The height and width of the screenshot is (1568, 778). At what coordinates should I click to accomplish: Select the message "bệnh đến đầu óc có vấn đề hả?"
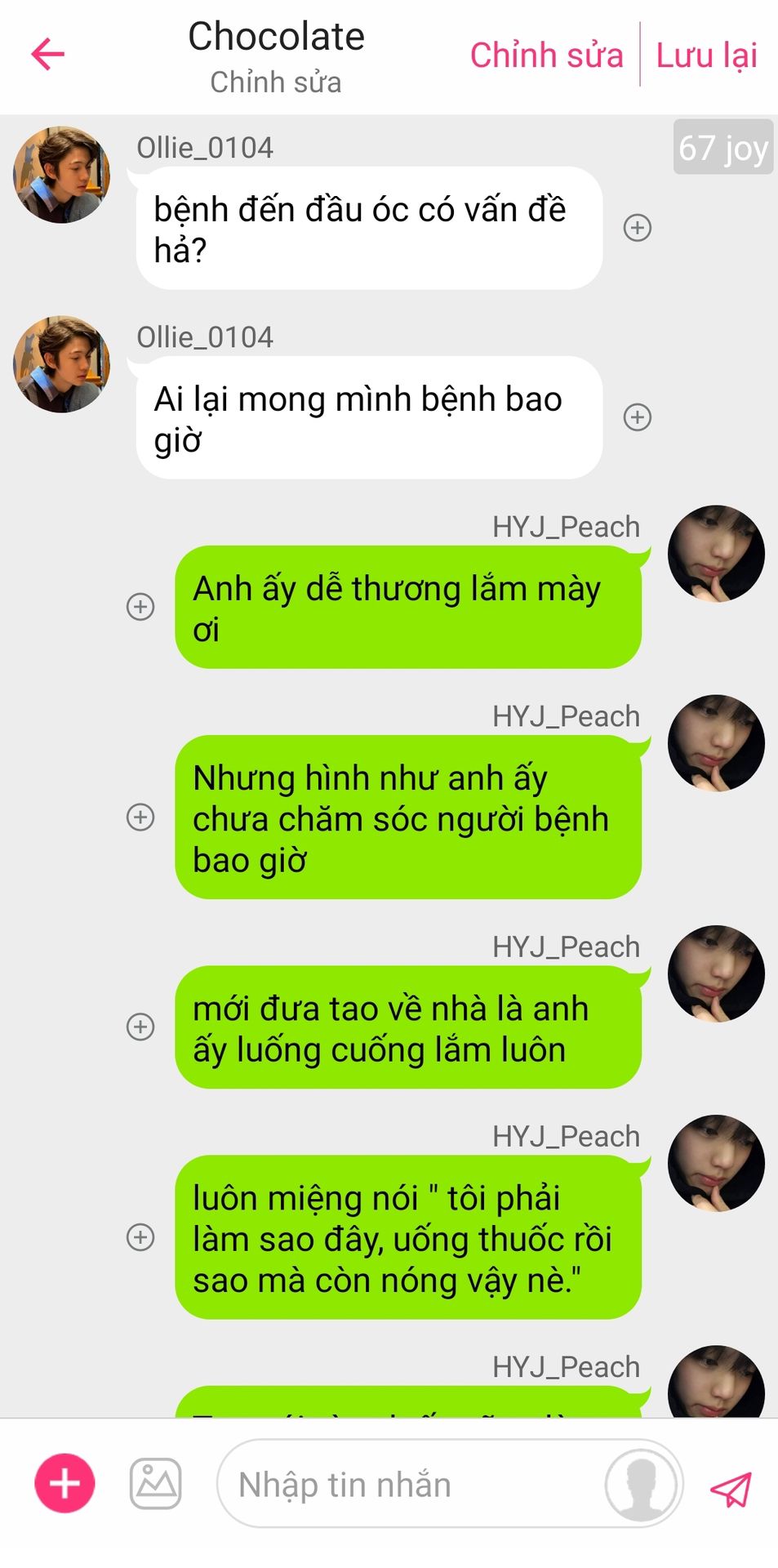point(369,229)
